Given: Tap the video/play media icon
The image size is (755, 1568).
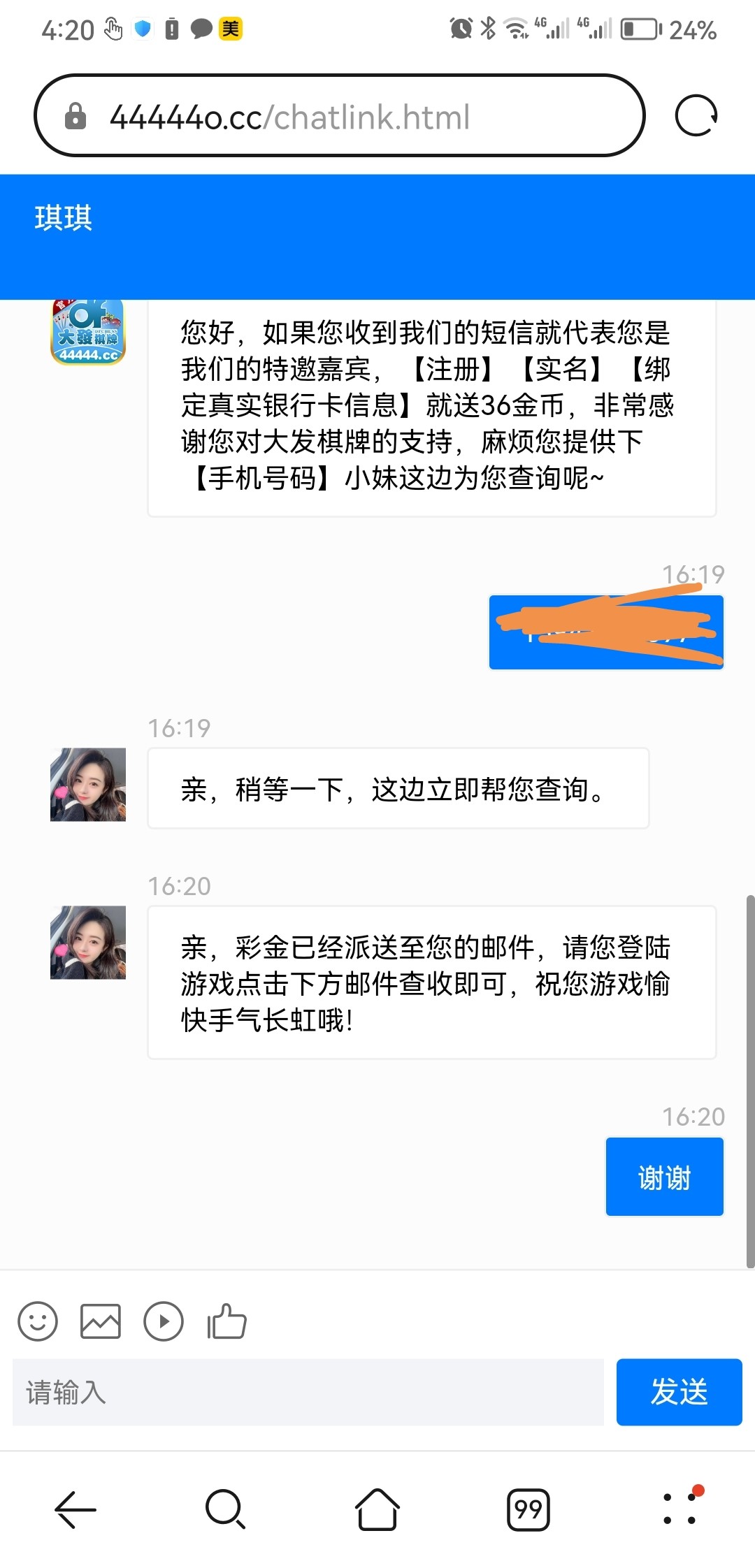Looking at the screenshot, I should (164, 1321).
